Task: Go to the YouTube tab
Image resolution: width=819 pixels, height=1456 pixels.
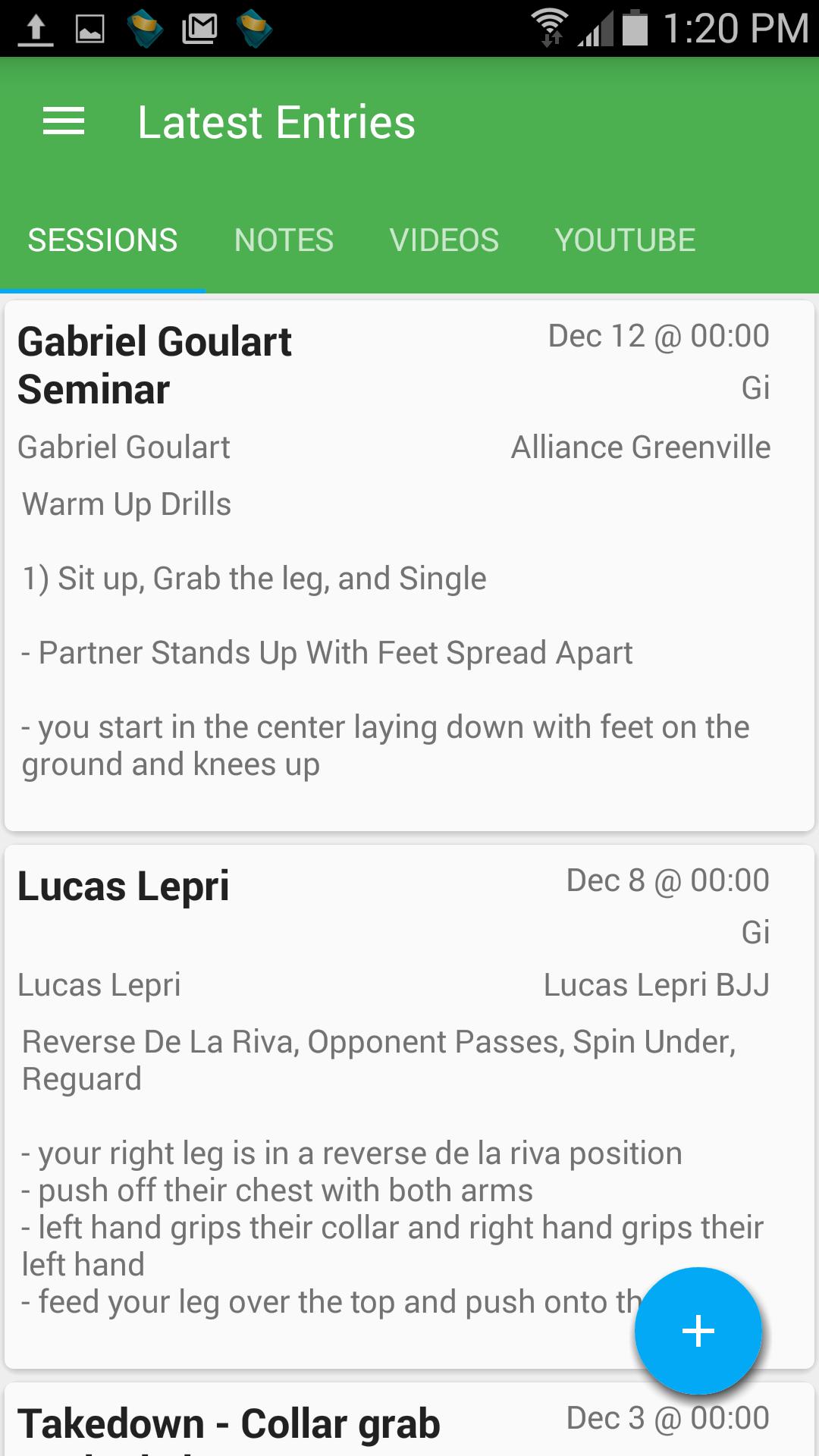Action: point(625,240)
